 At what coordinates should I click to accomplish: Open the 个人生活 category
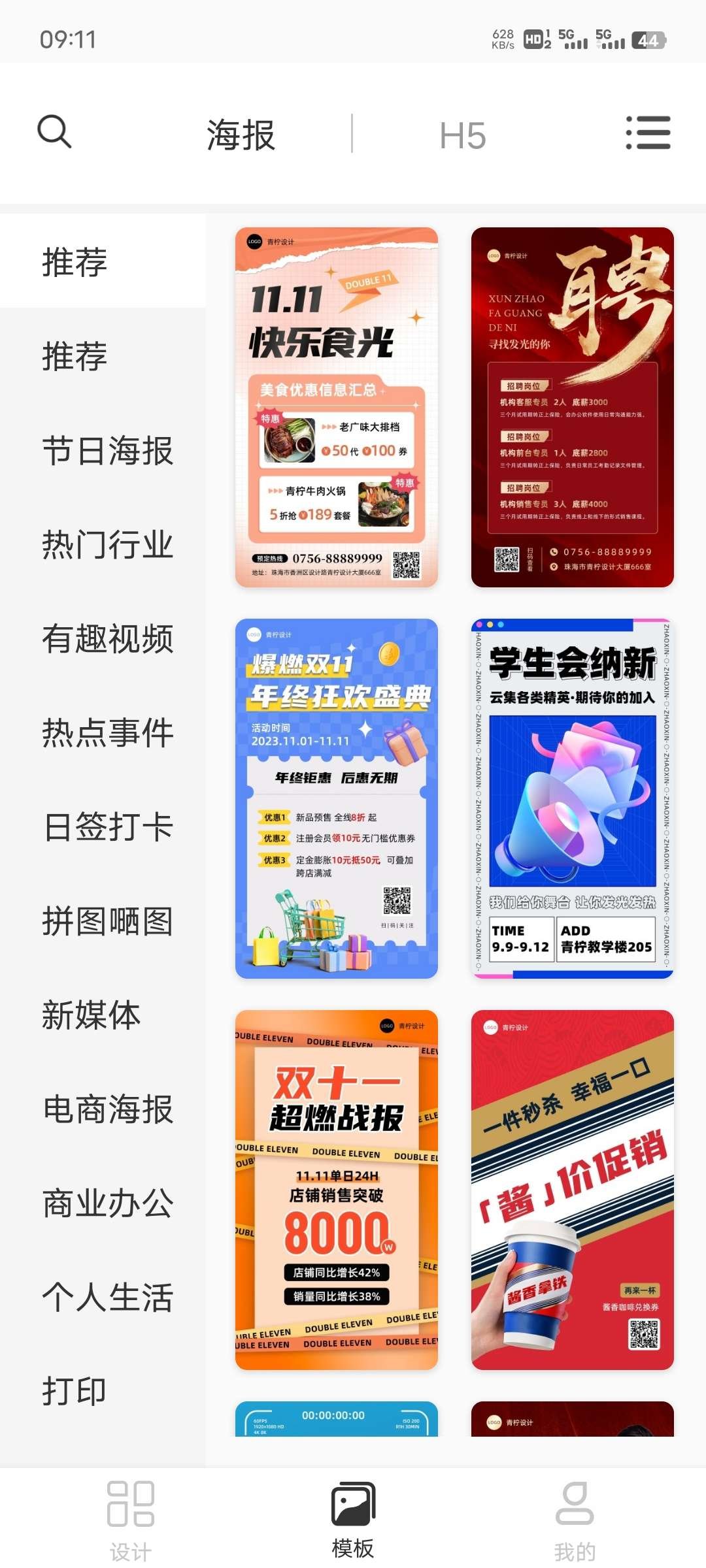click(107, 1298)
